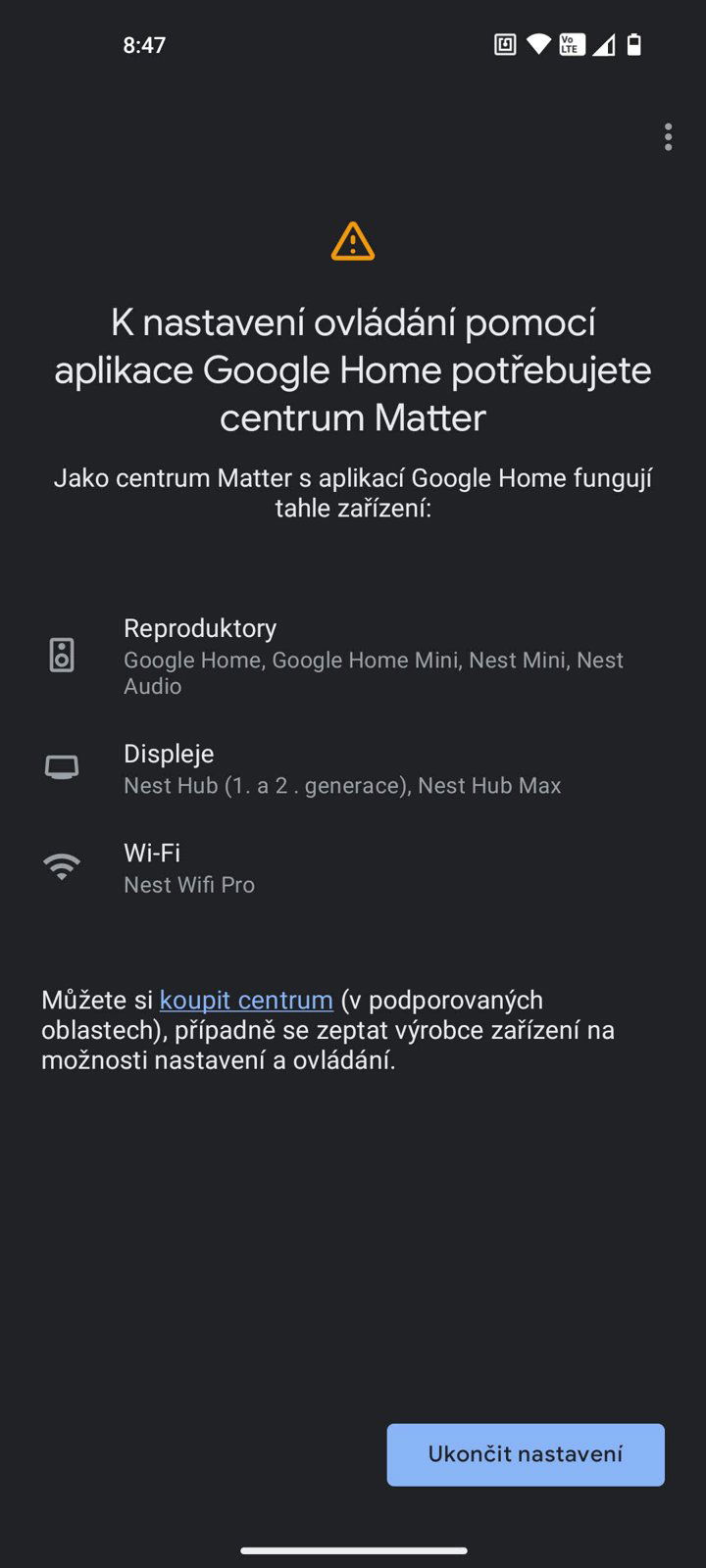Open the three-dot overflow menu

[668, 137]
